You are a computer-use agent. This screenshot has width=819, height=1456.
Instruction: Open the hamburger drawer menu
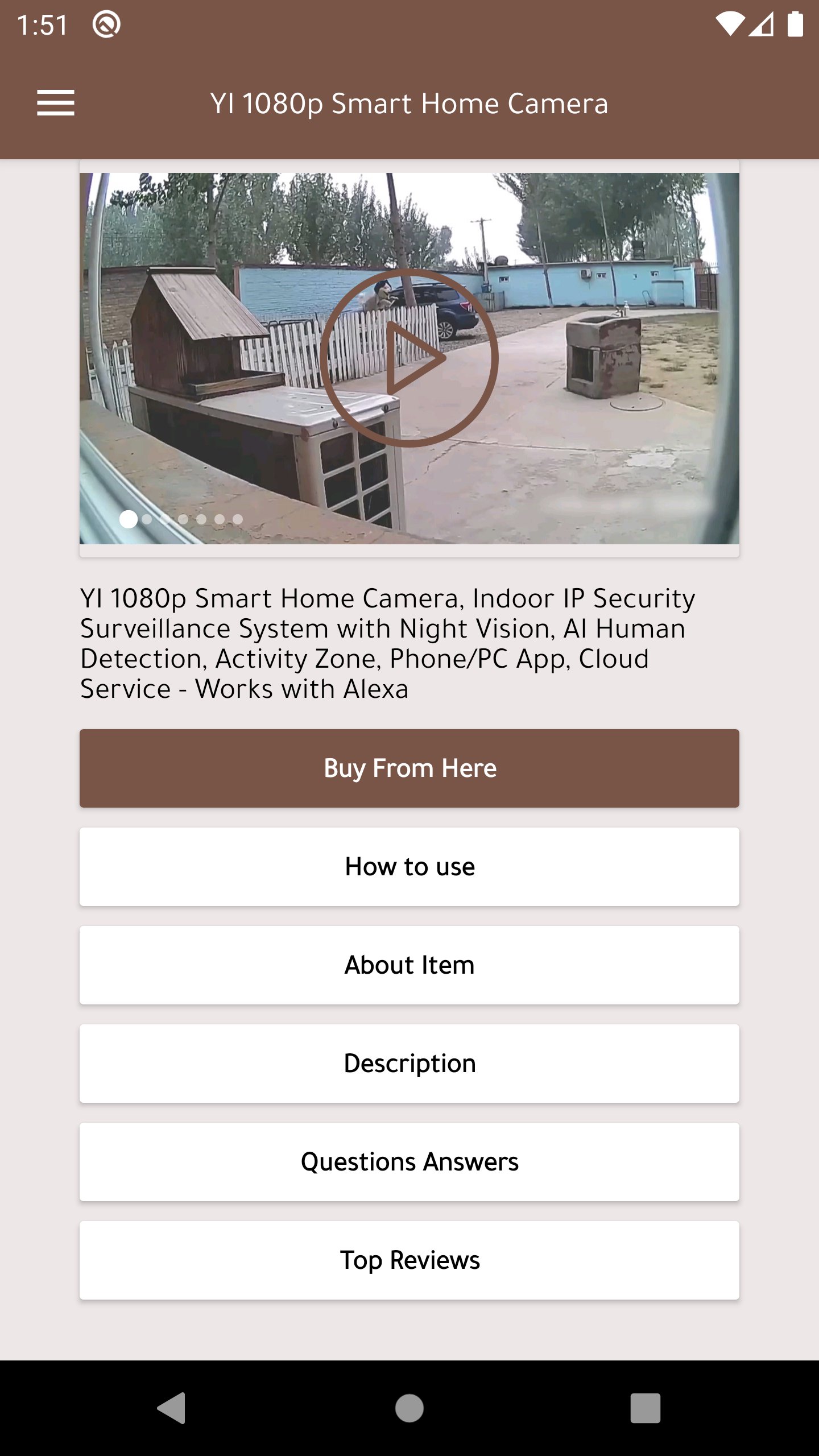click(x=56, y=103)
